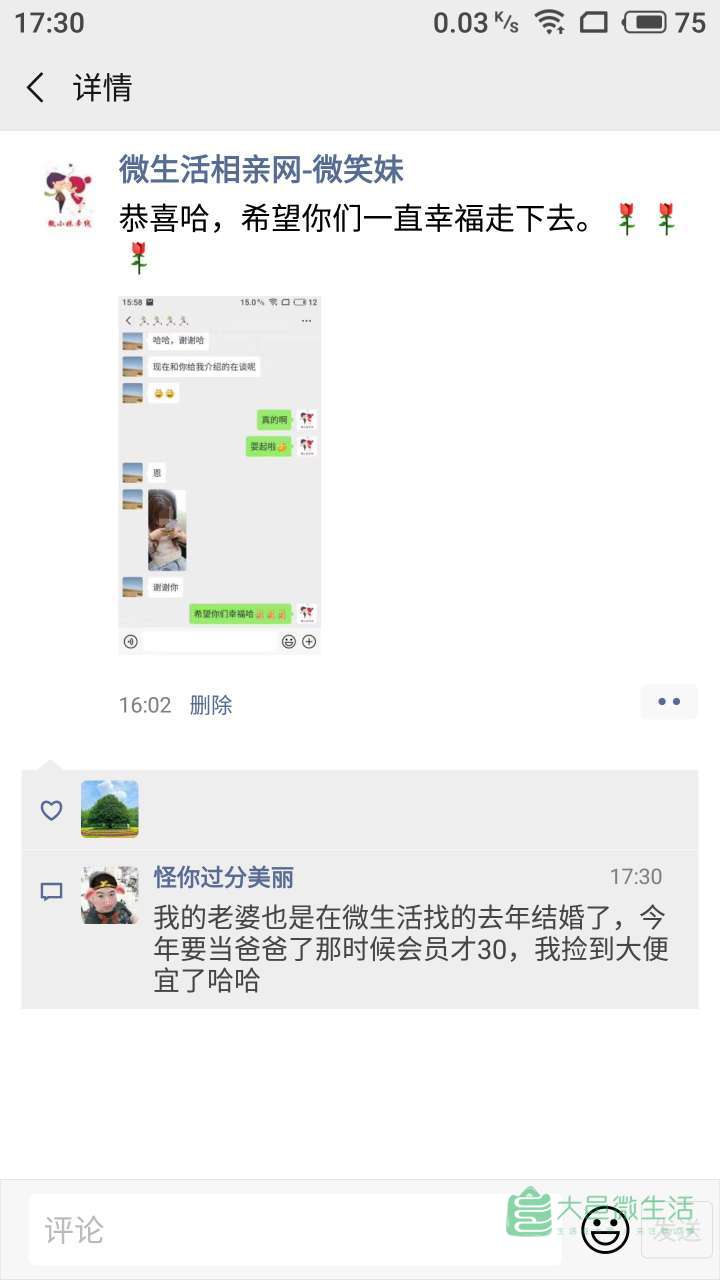Open the tree avatar of the liker
Viewport: 720px width, 1280px height.
click(110, 809)
